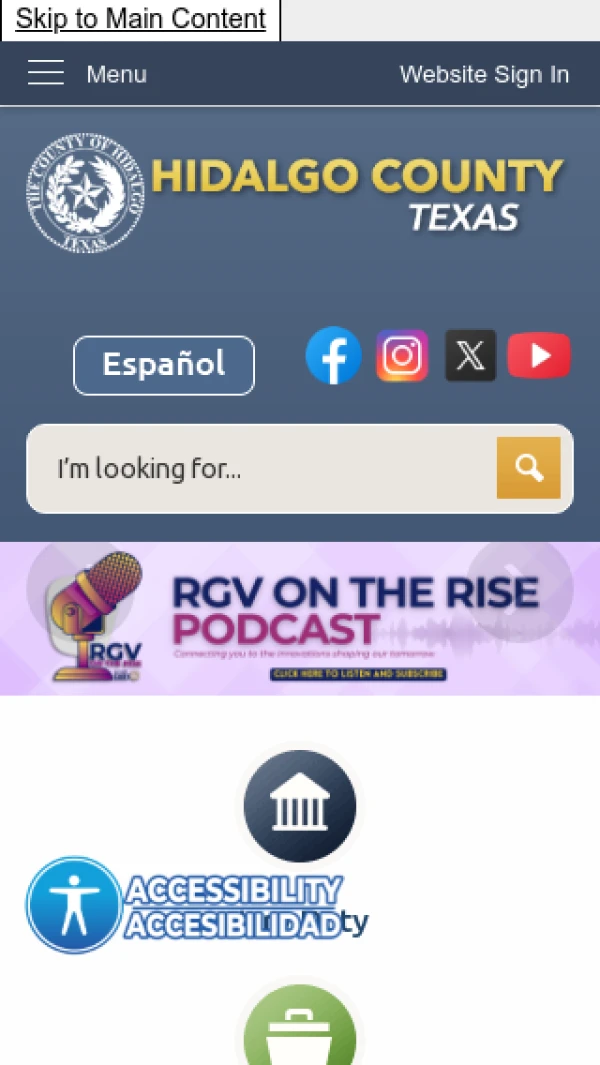Open the YouTube channel icon
The width and height of the screenshot is (600, 1065).
click(539, 356)
